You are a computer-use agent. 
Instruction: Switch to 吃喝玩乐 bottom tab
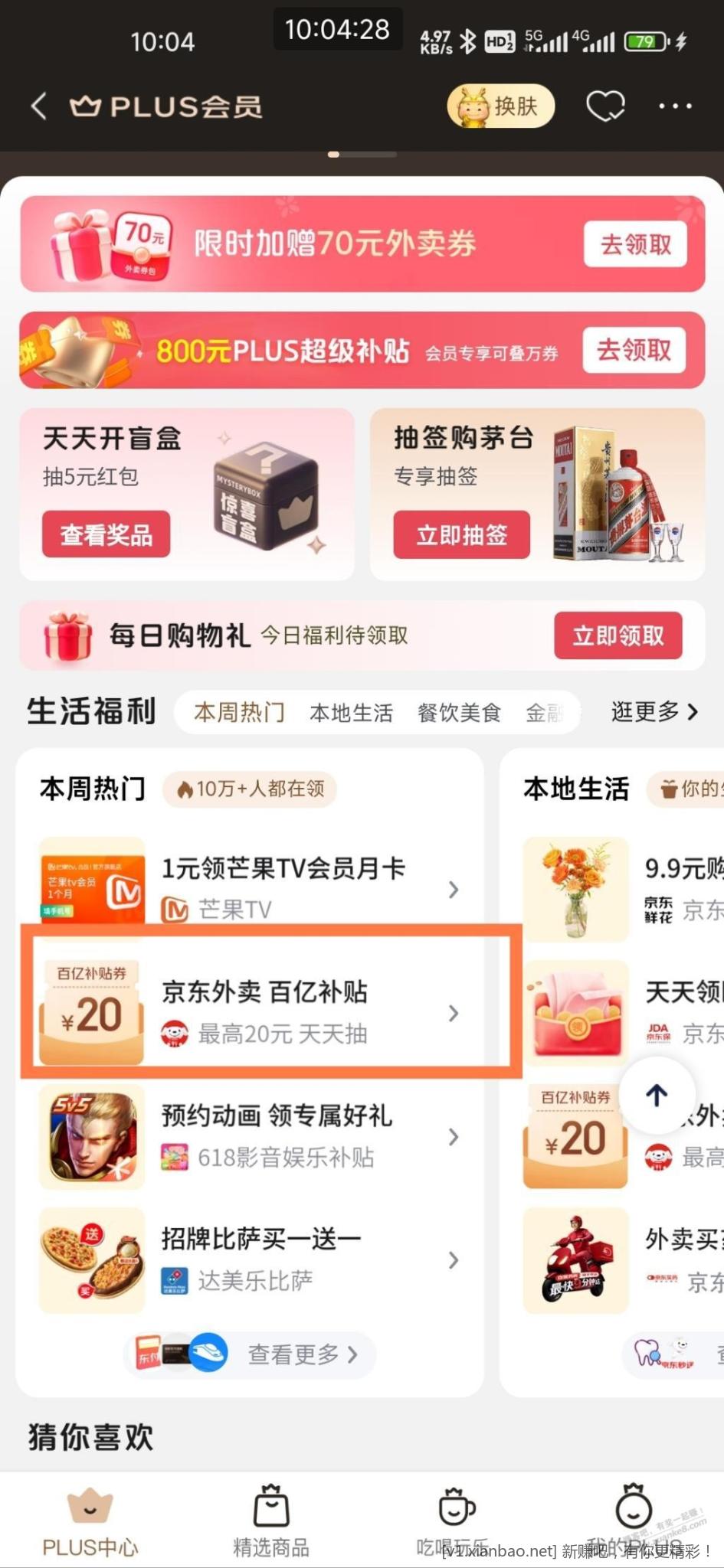[x=453, y=1520]
